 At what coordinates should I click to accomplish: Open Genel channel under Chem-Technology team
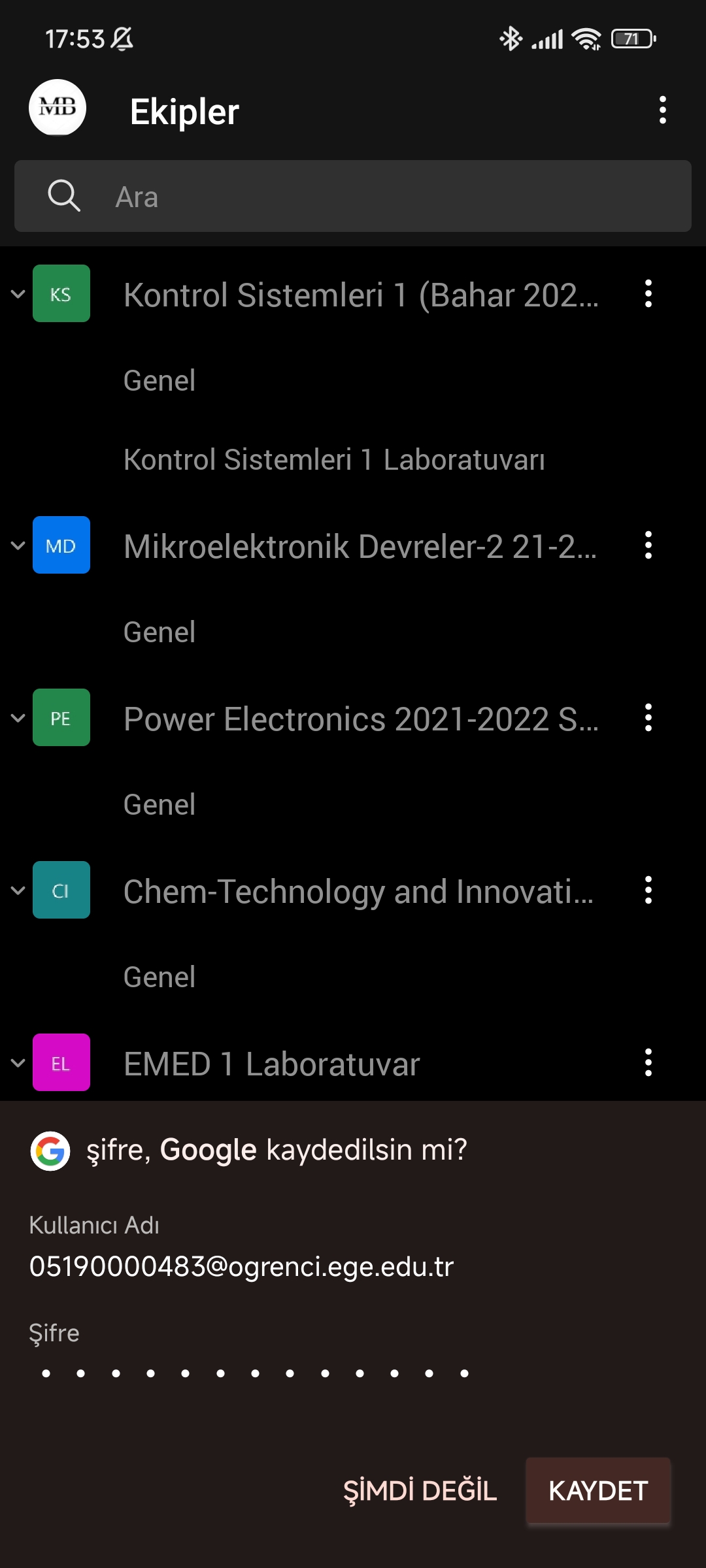coord(160,977)
